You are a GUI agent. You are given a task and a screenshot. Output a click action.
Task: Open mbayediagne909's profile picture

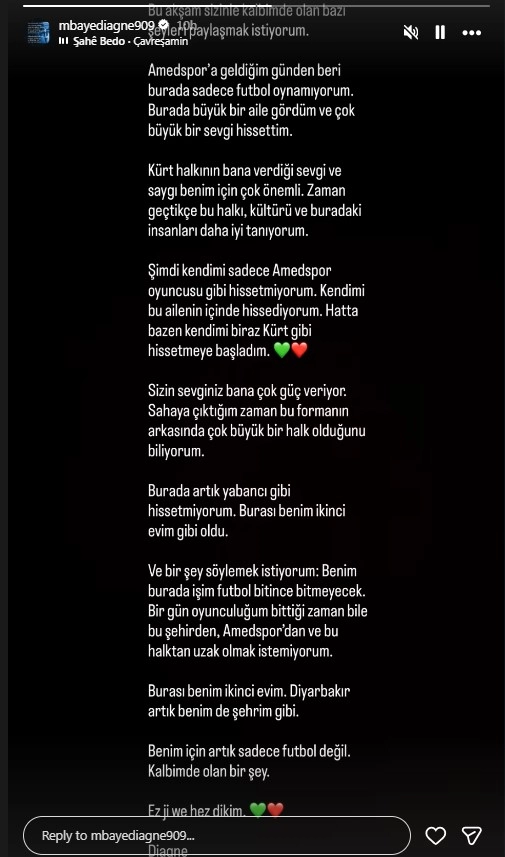(x=38, y=32)
